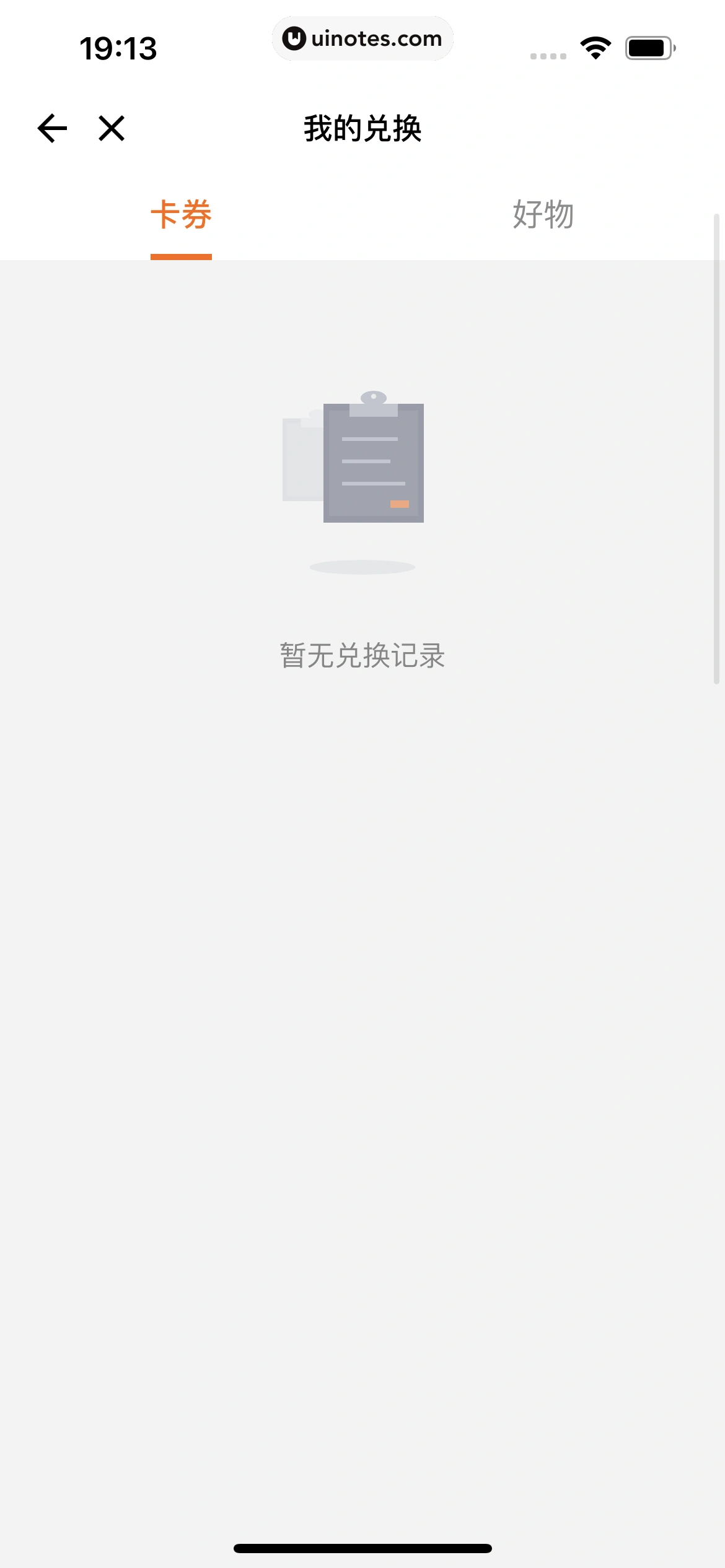The image size is (725, 1568).
Task: Click the back arrow icon
Action: pos(51,128)
